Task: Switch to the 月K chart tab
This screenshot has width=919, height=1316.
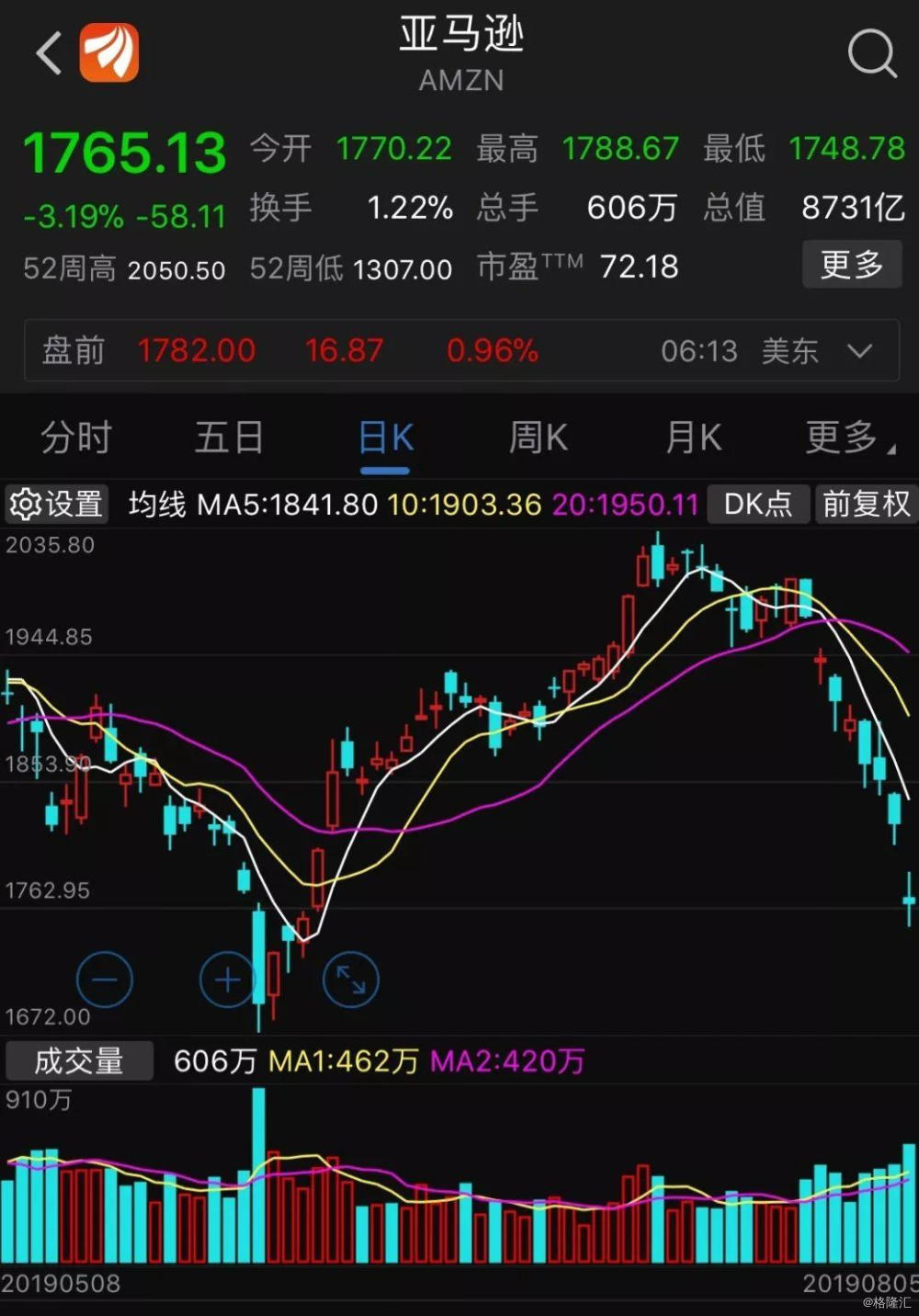Action: pos(693,437)
